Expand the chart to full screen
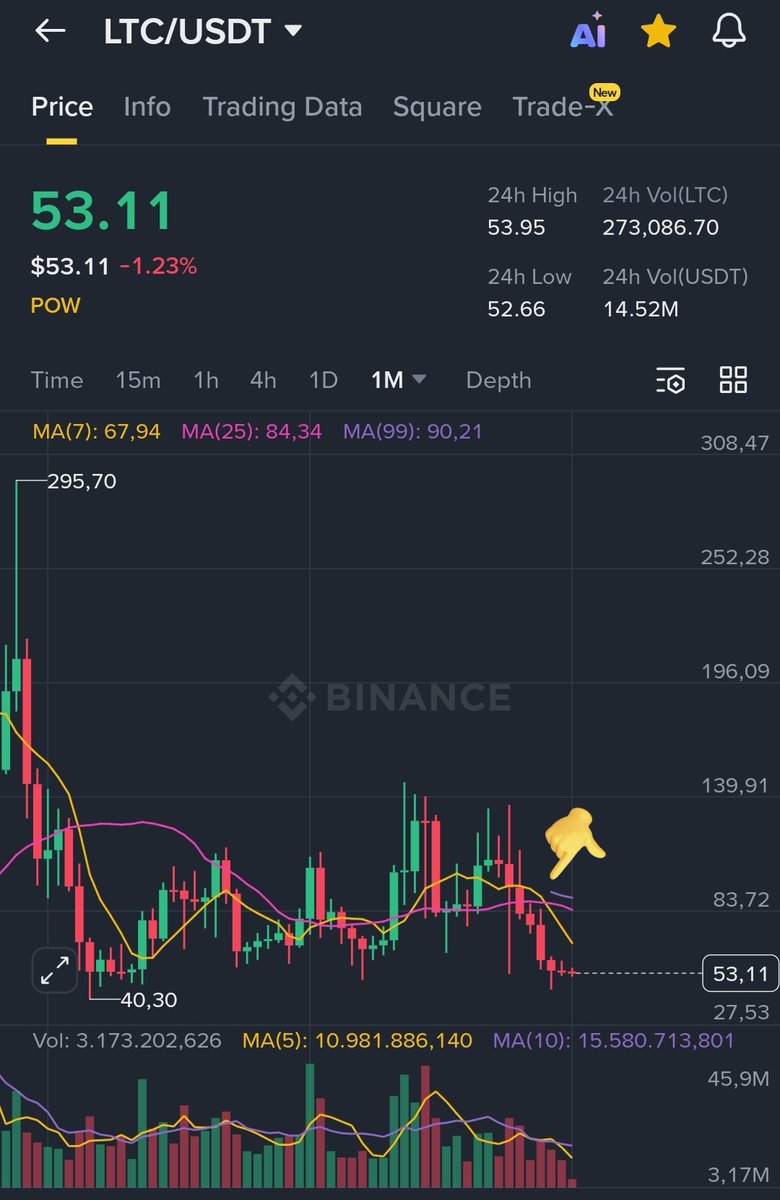 (54, 969)
